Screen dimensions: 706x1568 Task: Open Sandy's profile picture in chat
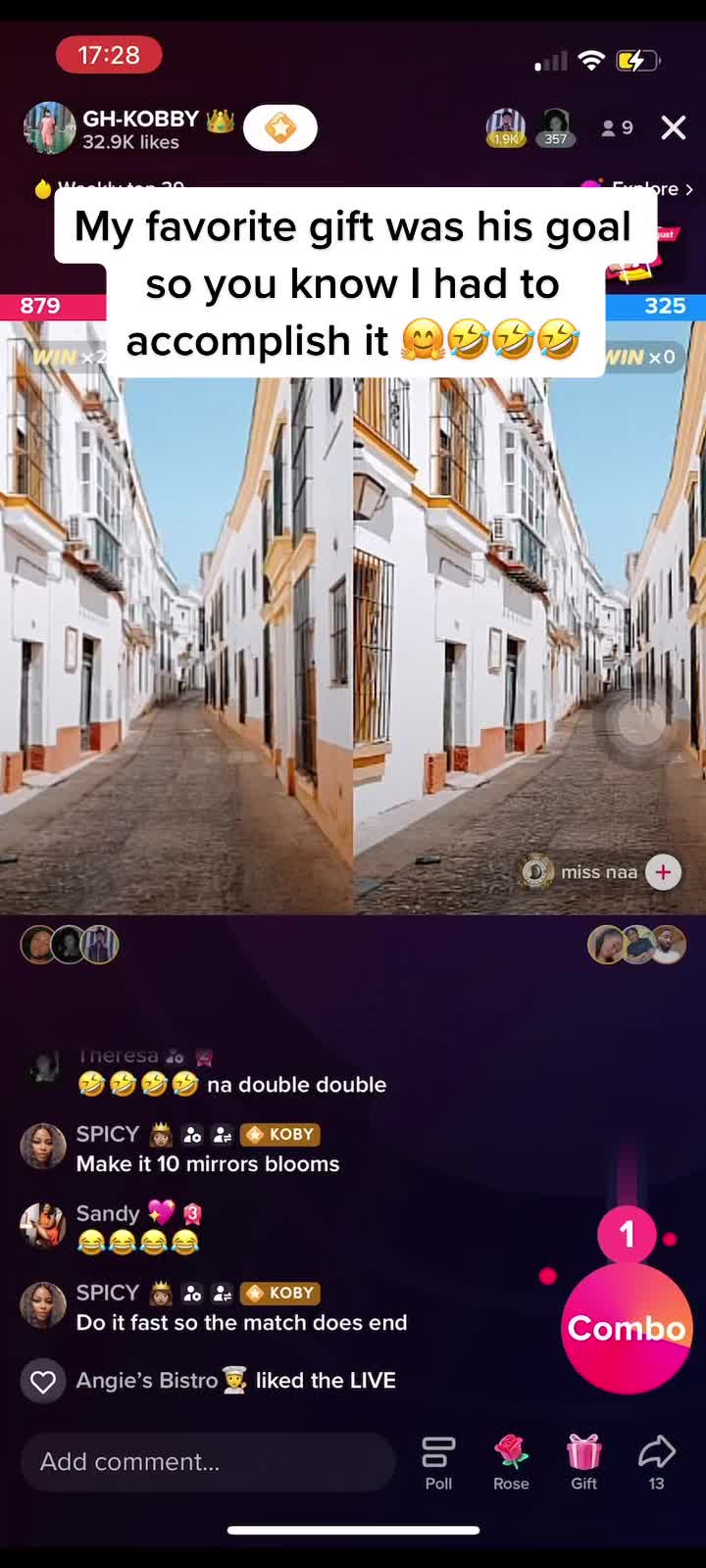(43, 1226)
